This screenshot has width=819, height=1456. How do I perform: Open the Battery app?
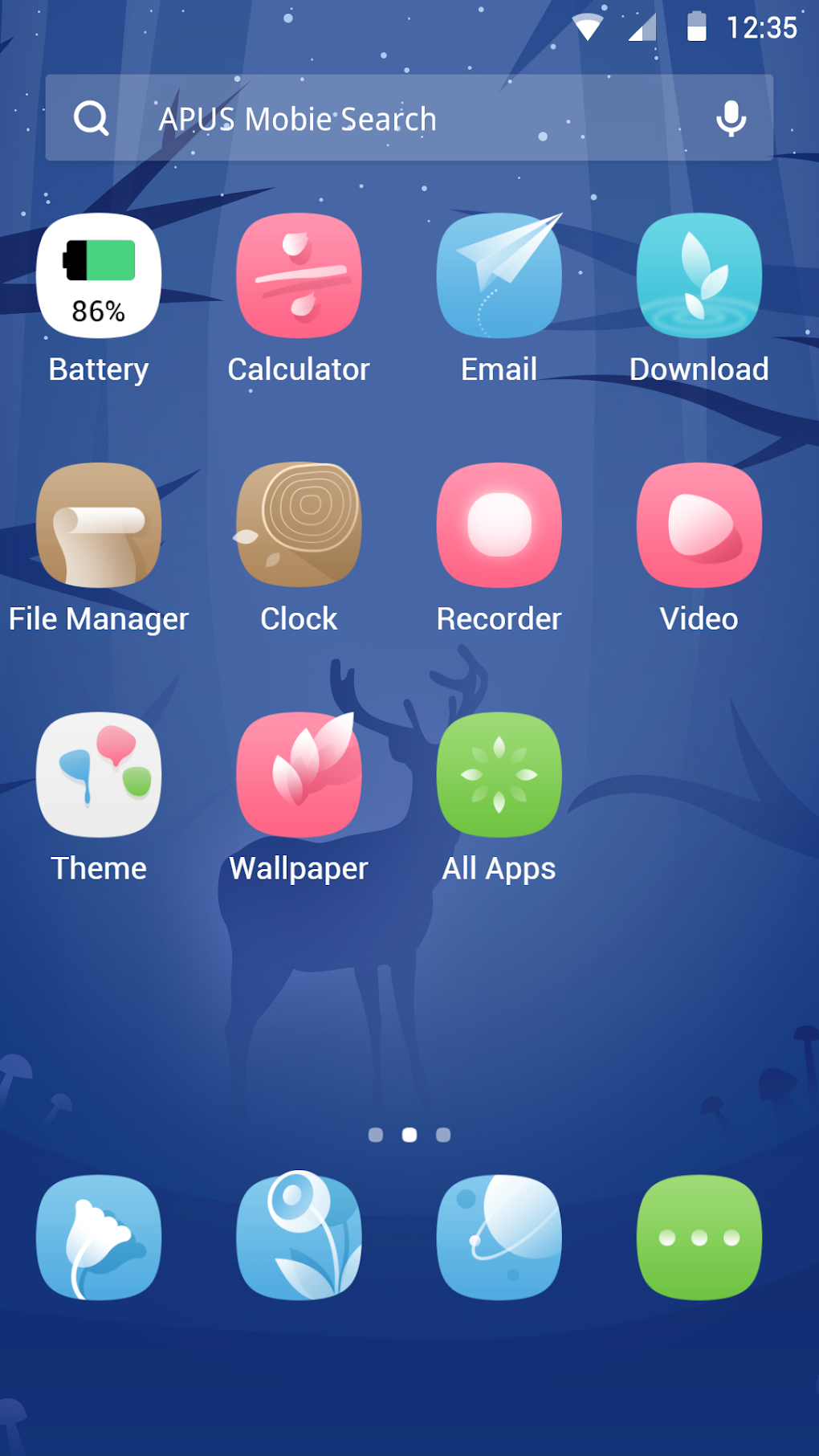(x=99, y=275)
